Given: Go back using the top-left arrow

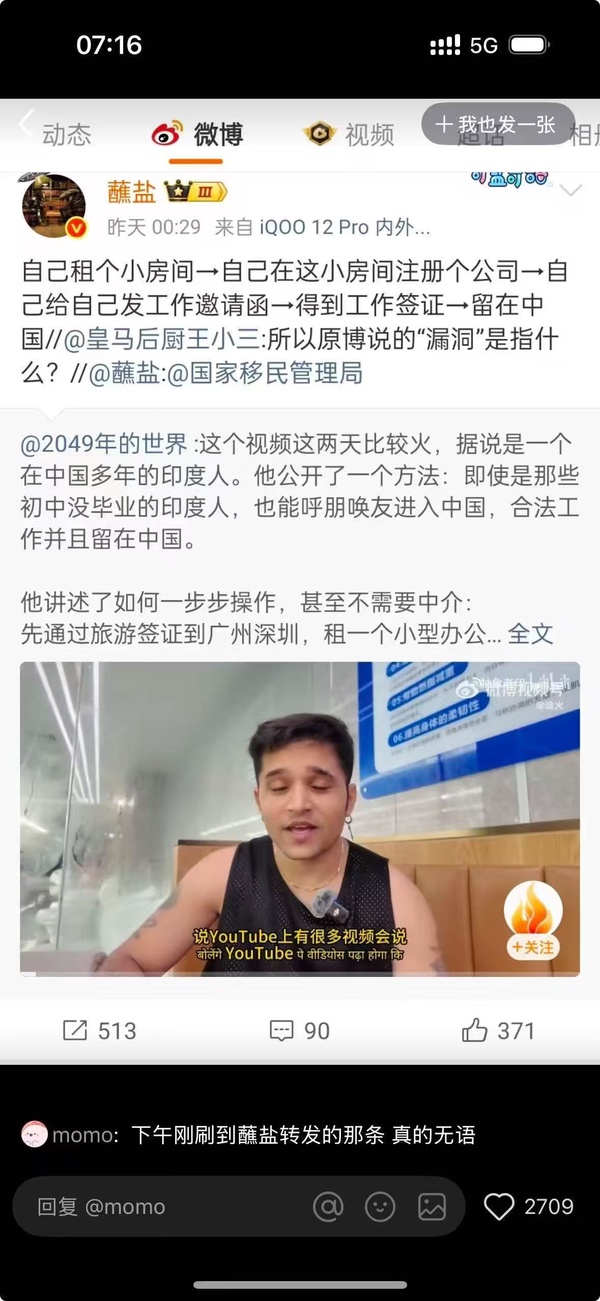Looking at the screenshot, I should pyautogui.click(x=26, y=123).
